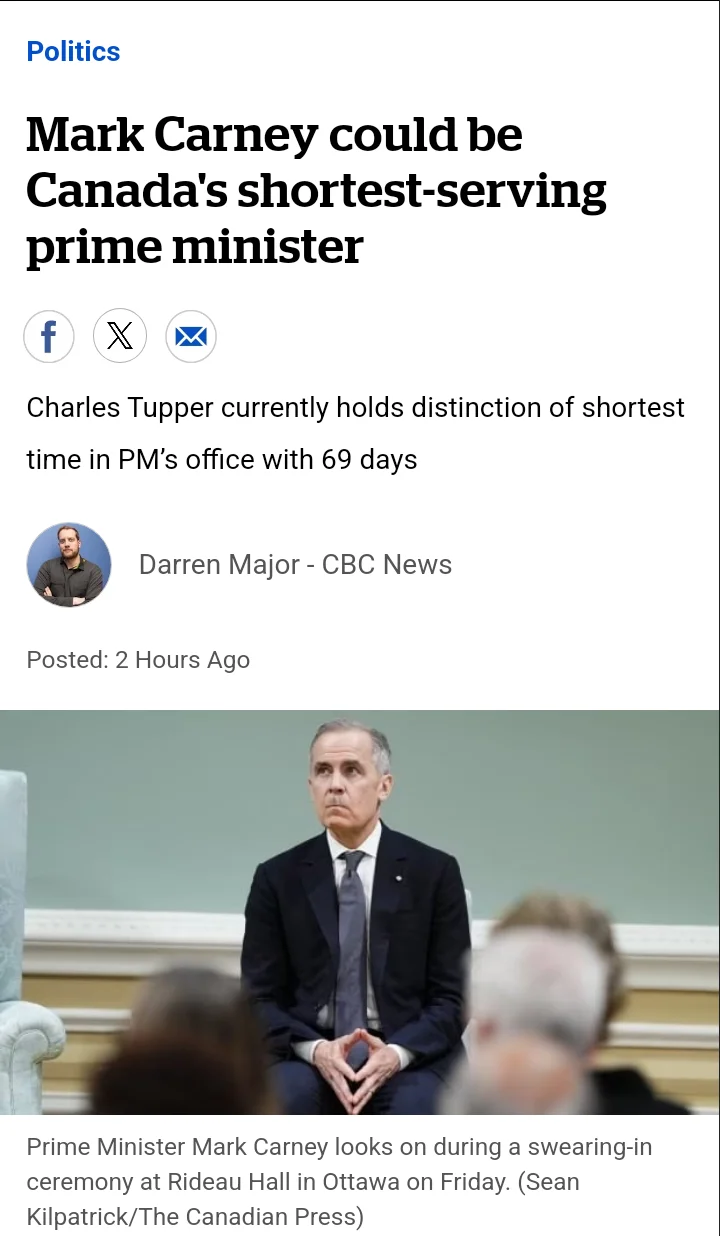Viewport: 720px width, 1236px height.
Task: Share article via email
Action: pyautogui.click(x=191, y=336)
